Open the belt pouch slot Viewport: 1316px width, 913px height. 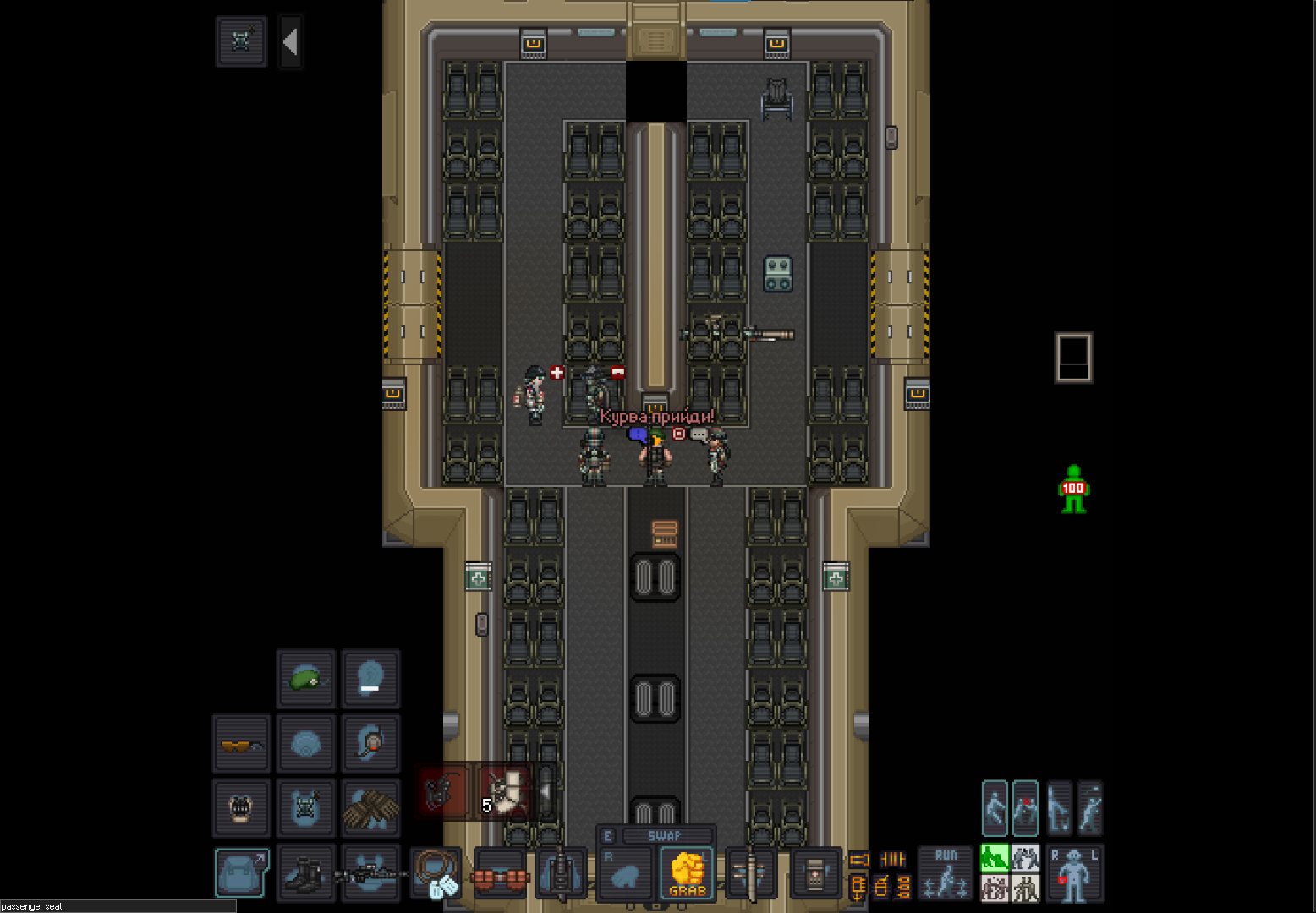[501, 874]
